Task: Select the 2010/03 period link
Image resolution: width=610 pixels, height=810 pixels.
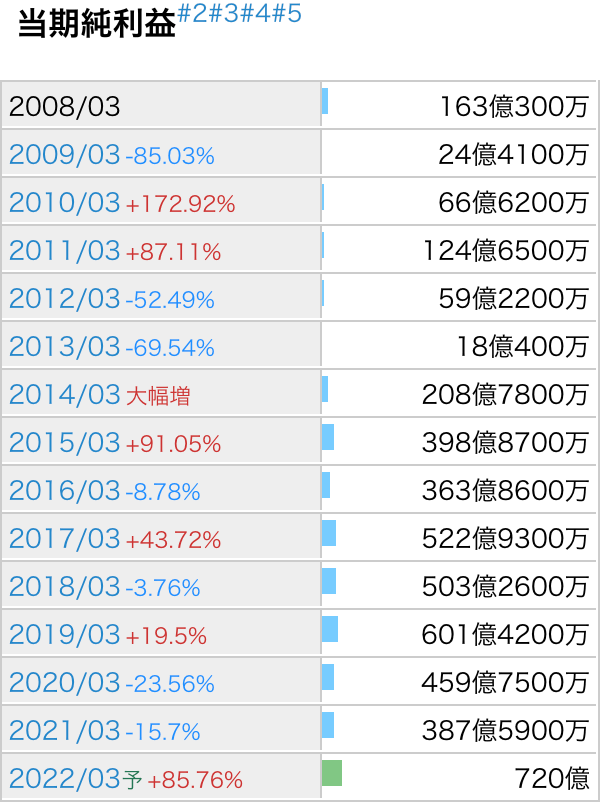Action: [x=64, y=203]
